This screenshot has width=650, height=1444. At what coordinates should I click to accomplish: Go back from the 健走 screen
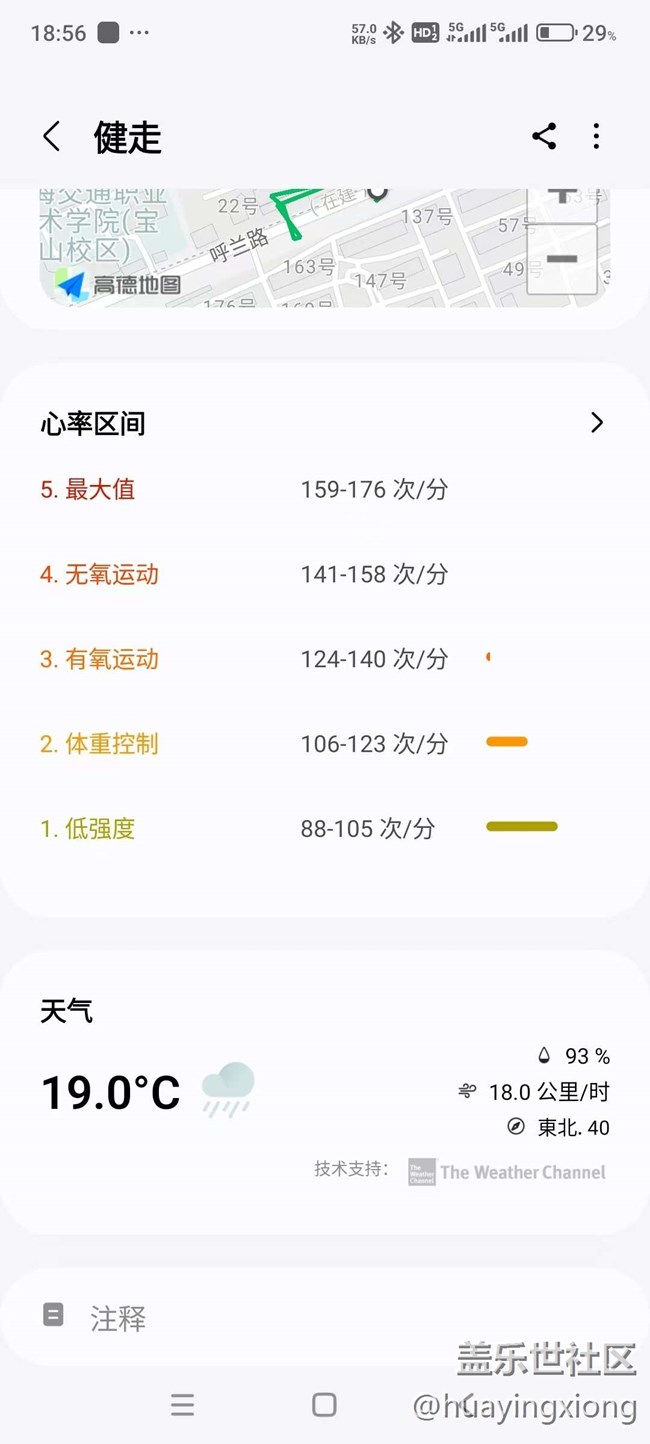[52, 137]
